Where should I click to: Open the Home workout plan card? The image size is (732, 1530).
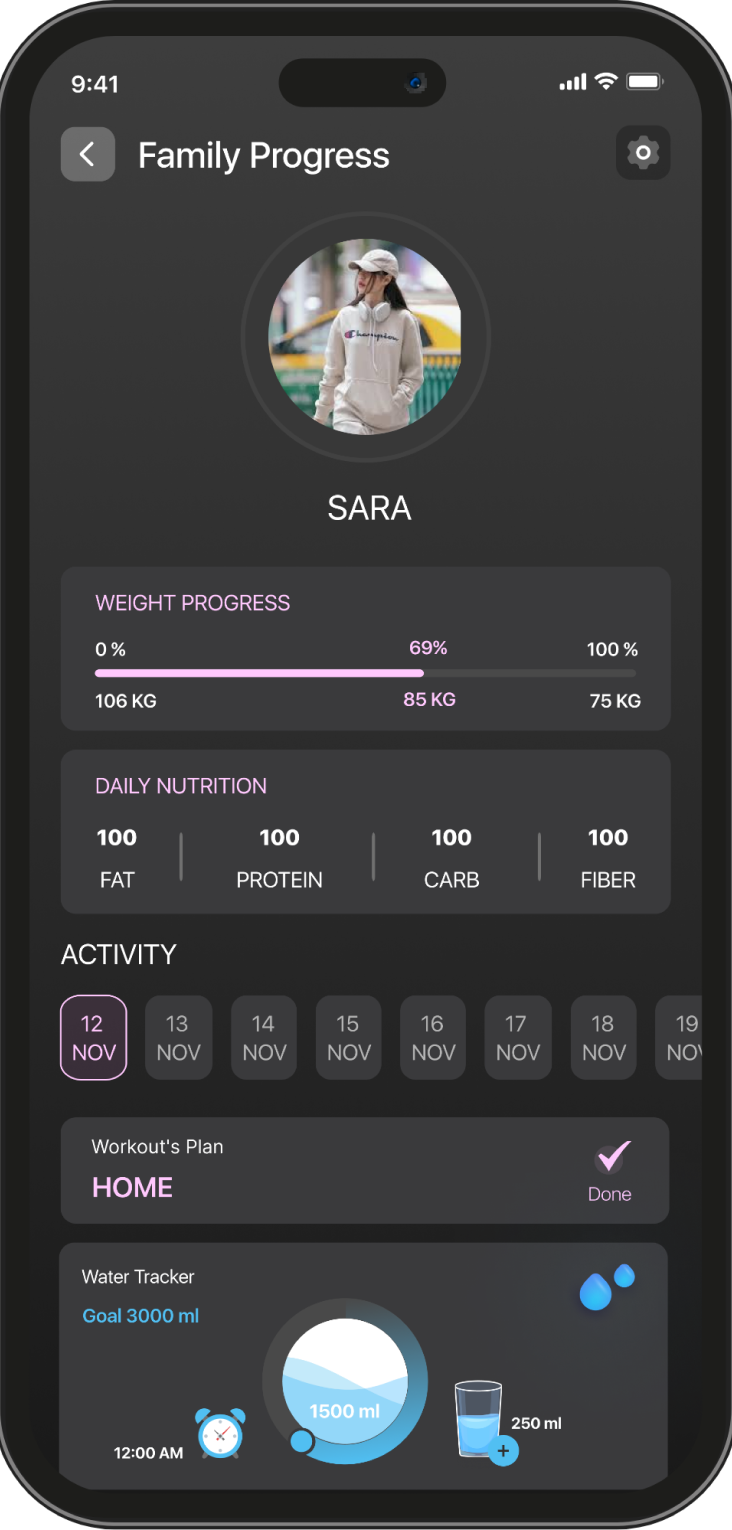(x=300, y=1170)
